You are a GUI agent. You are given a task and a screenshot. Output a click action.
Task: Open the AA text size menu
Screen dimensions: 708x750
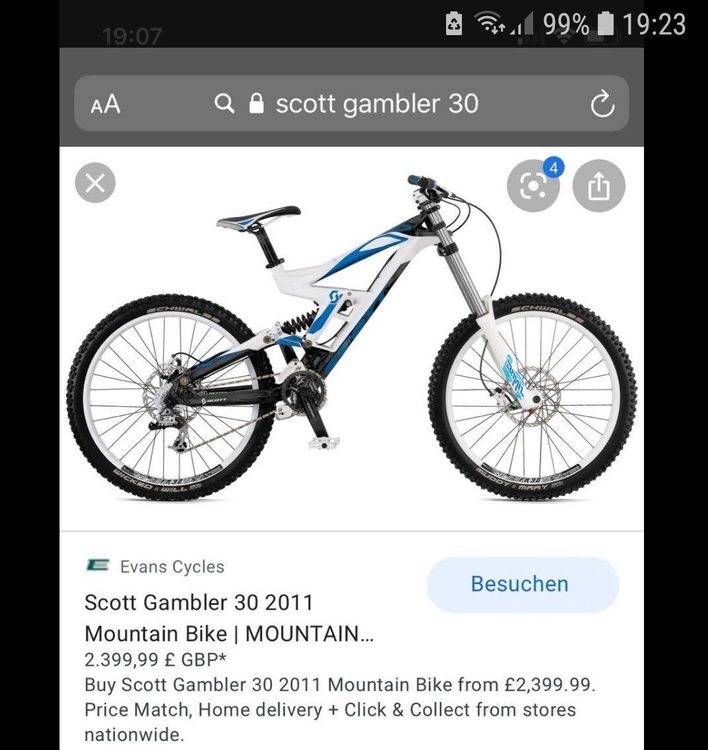click(105, 104)
